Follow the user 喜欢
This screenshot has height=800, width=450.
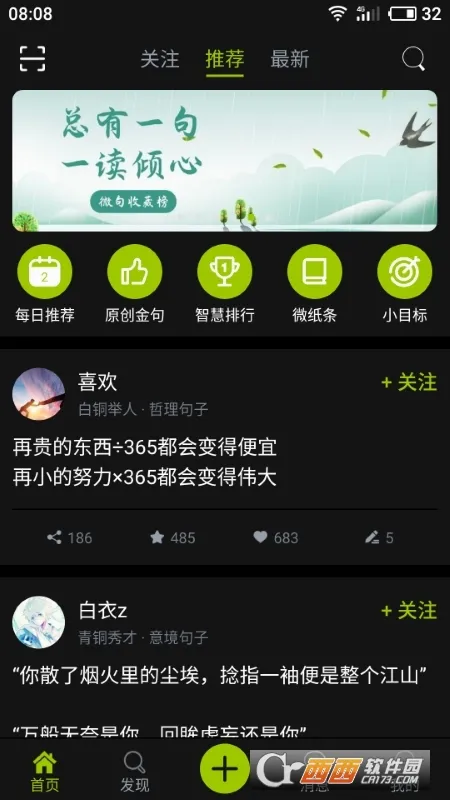[x=409, y=382]
